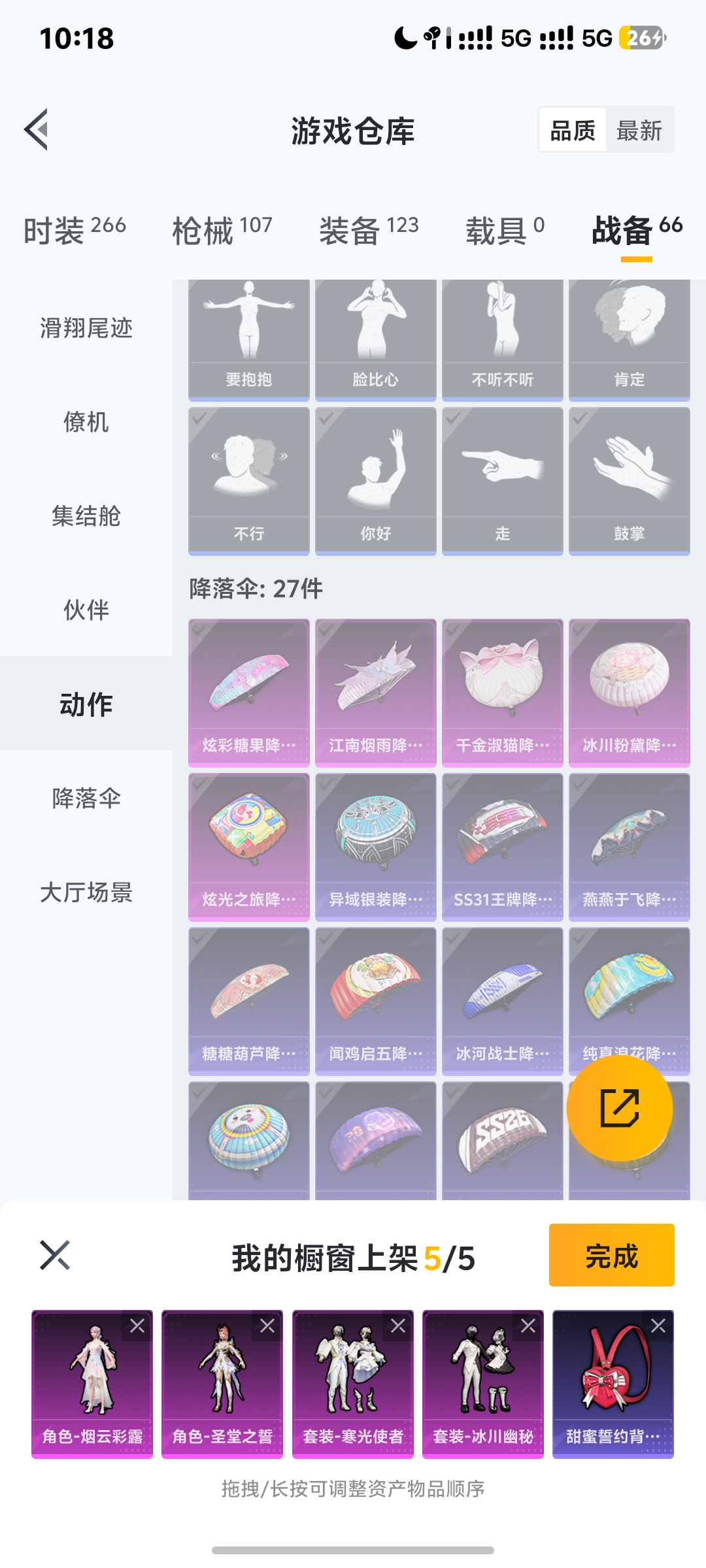
Task: Go back from the 游戏仓库 page
Action: pos(37,129)
